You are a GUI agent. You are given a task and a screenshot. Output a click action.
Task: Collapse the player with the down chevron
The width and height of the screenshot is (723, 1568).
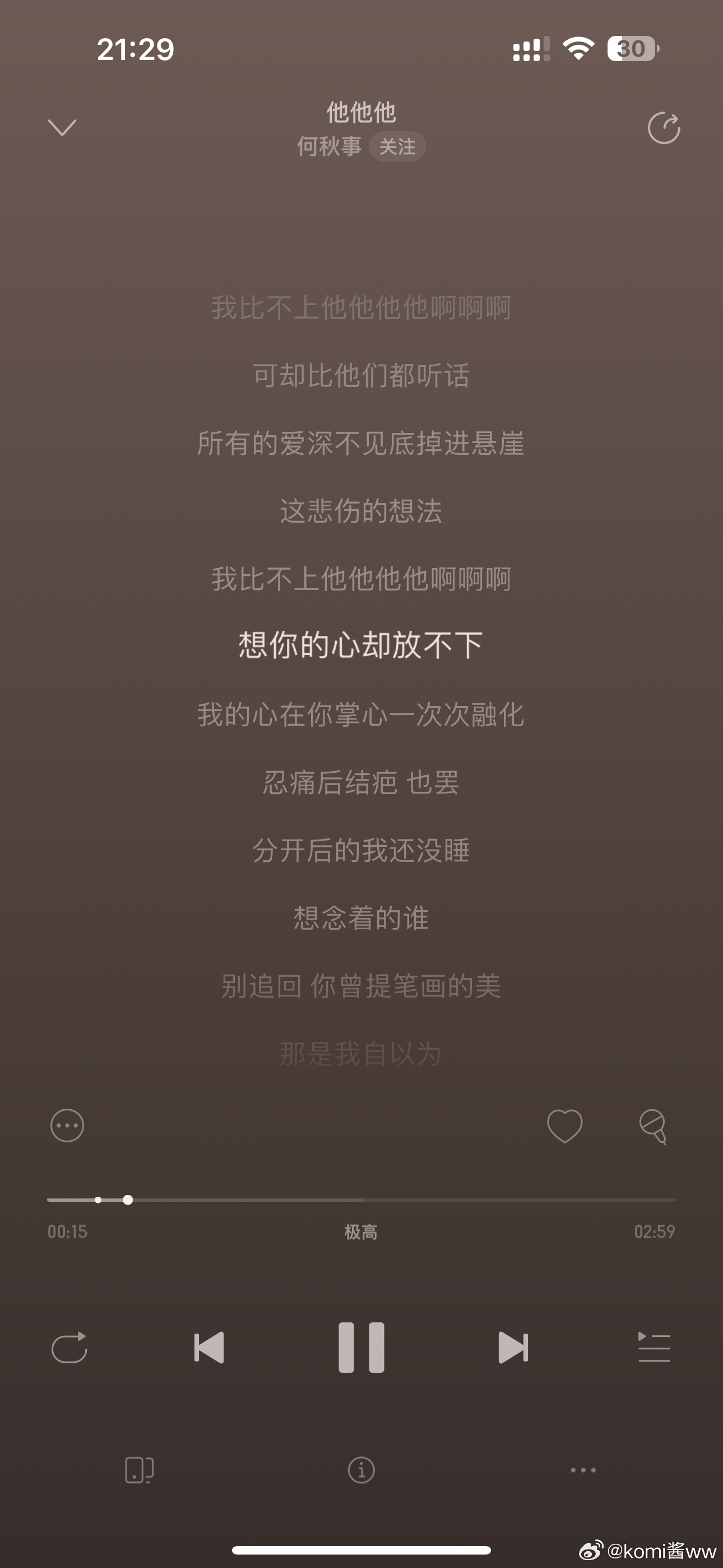(x=62, y=127)
